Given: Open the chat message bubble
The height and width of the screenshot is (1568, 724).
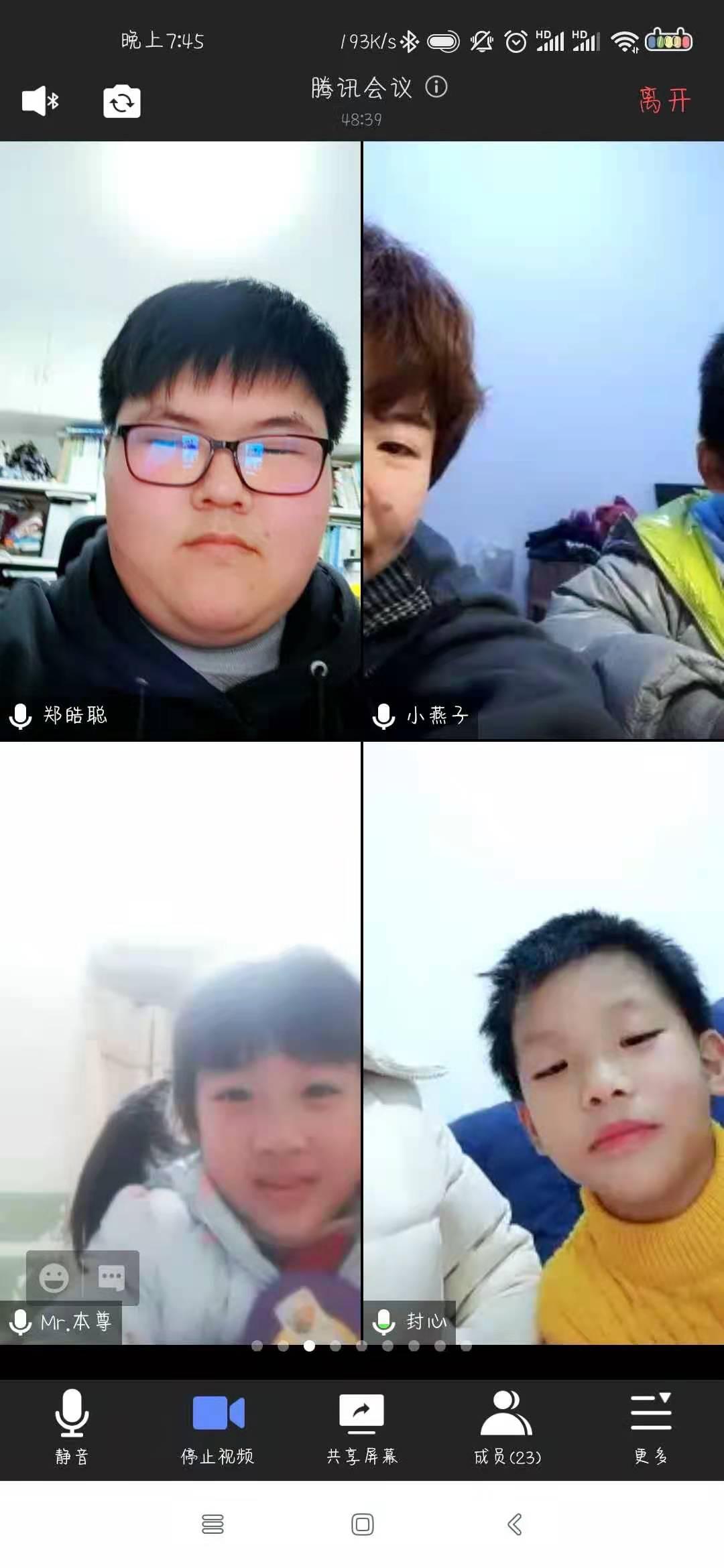Looking at the screenshot, I should (111, 1278).
